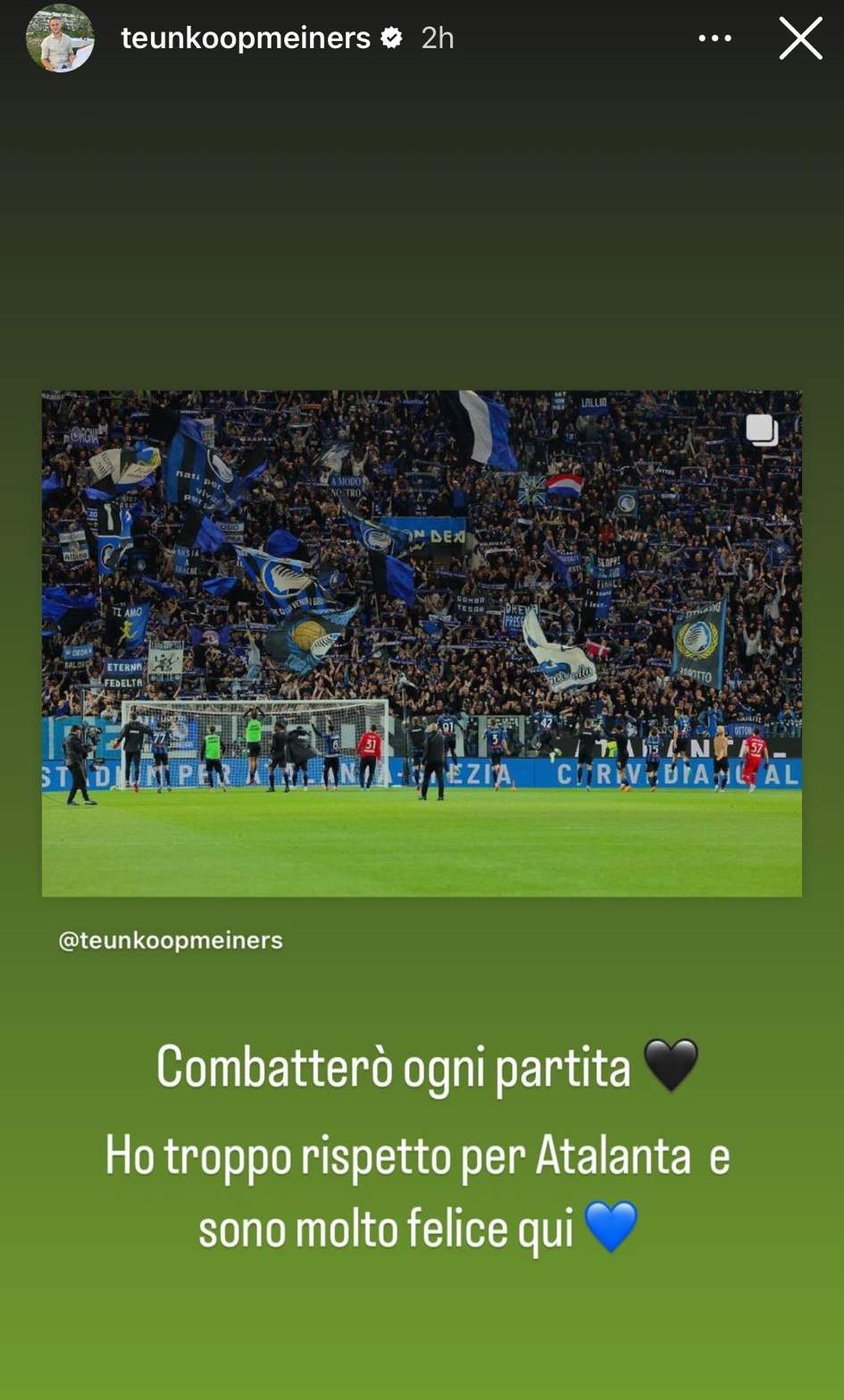Open the shared stadium post

tap(422, 643)
